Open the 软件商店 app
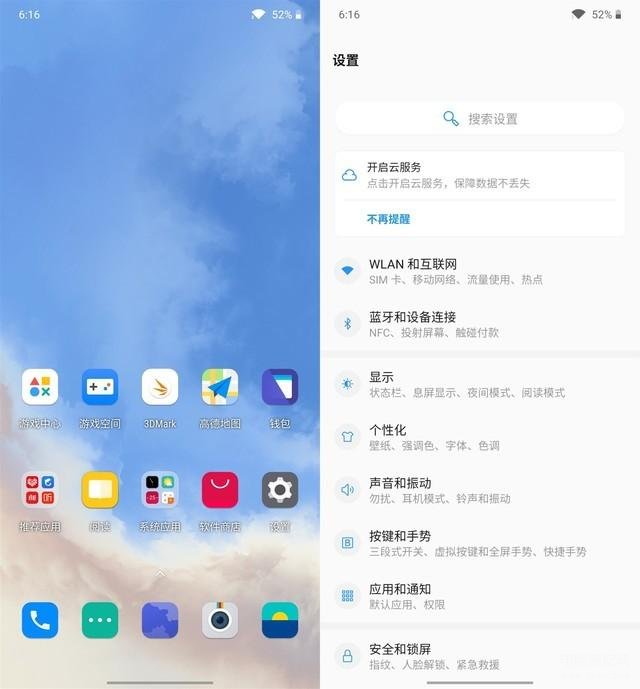The image size is (640, 689). pos(220,491)
